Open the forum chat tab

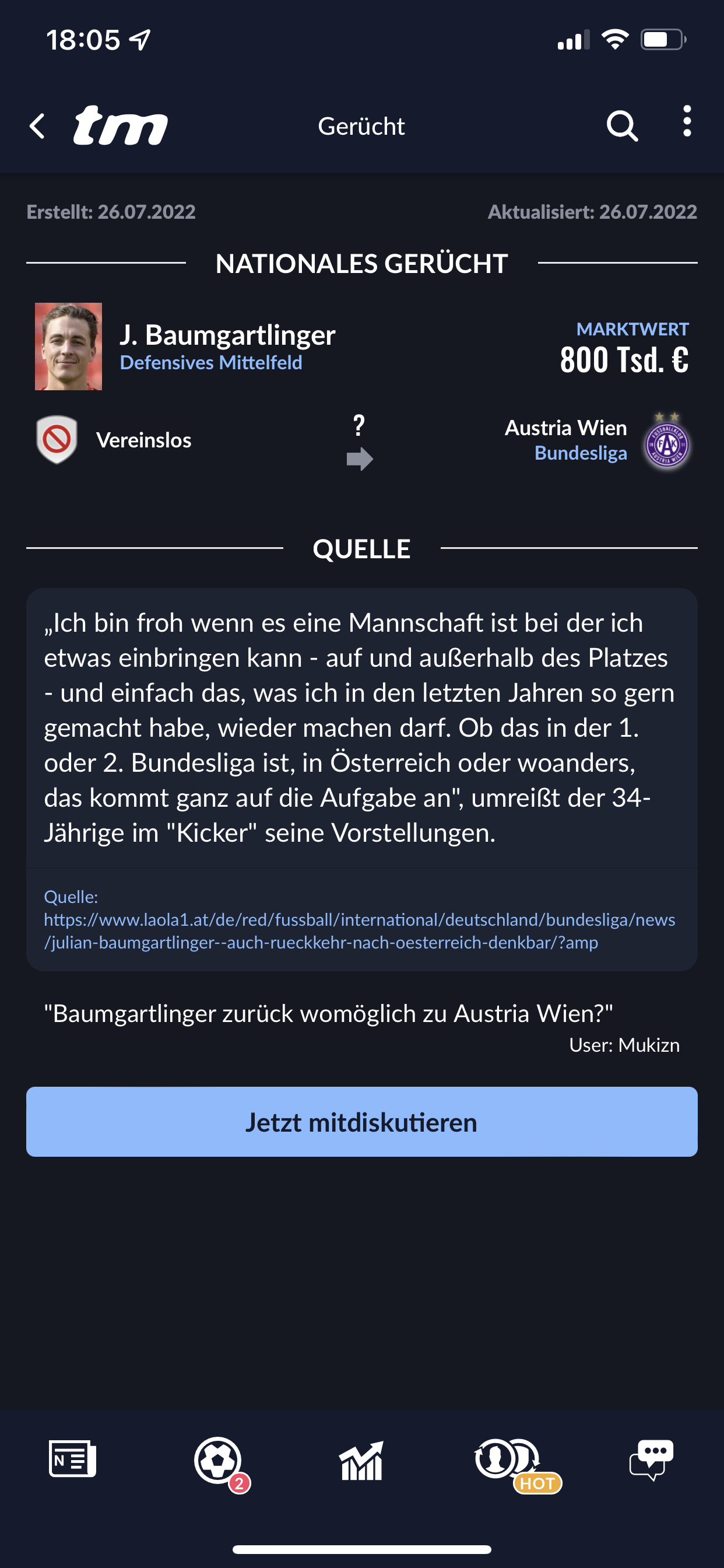tap(652, 1459)
